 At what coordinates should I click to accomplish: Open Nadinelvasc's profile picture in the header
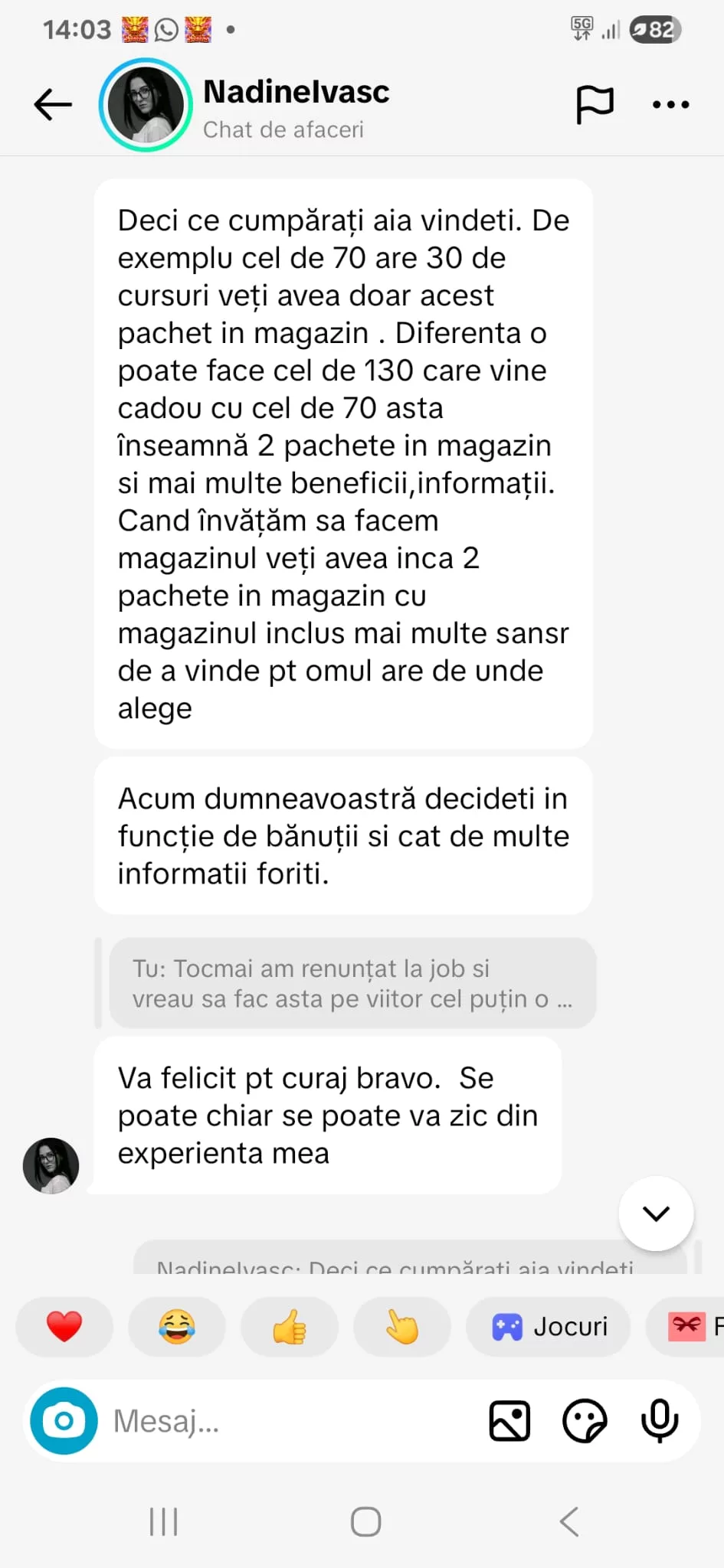coord(146,105)
